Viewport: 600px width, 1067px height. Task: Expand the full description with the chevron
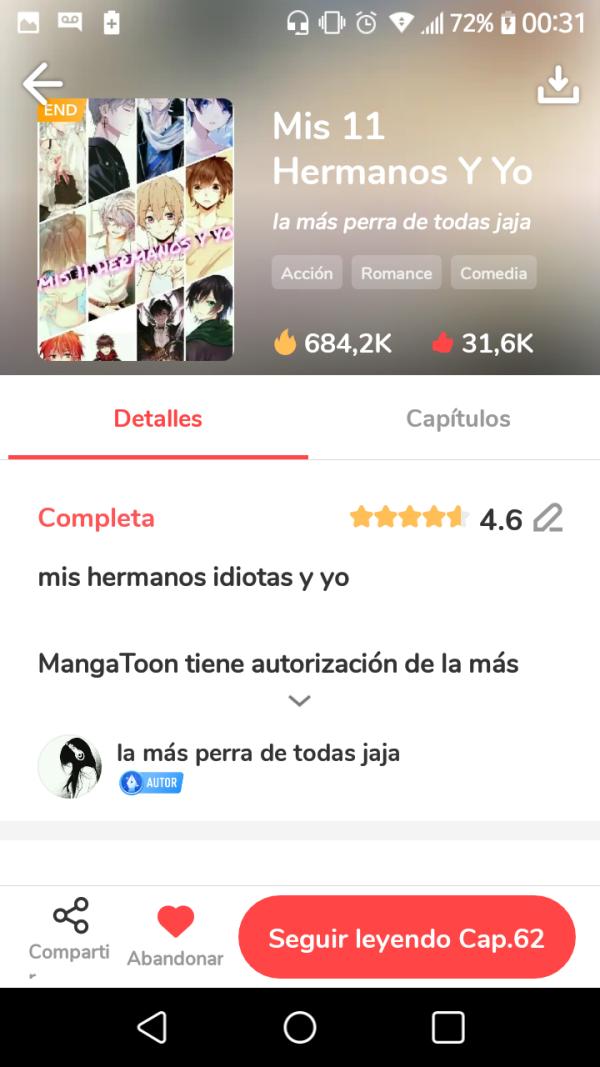[299, 701]
